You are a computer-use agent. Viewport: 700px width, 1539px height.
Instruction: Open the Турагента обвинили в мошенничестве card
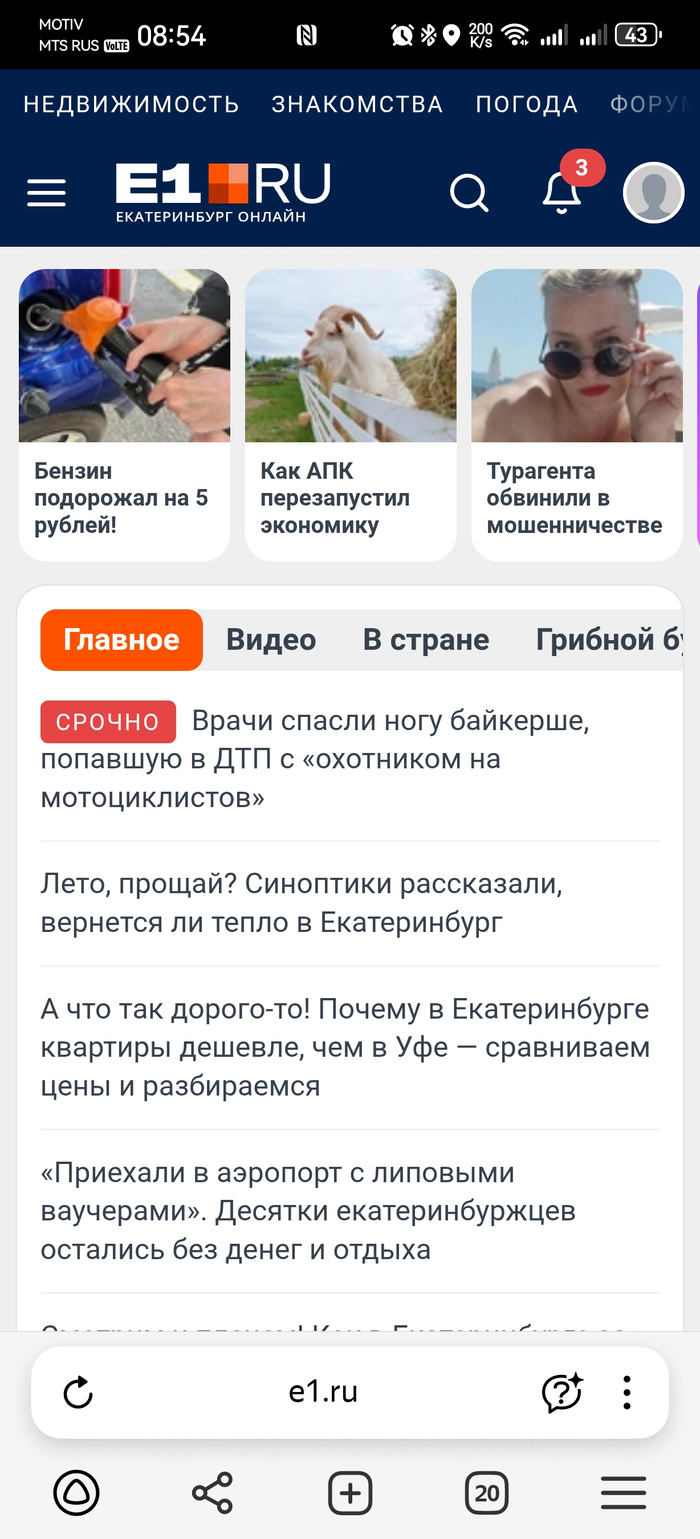[576, 414]
